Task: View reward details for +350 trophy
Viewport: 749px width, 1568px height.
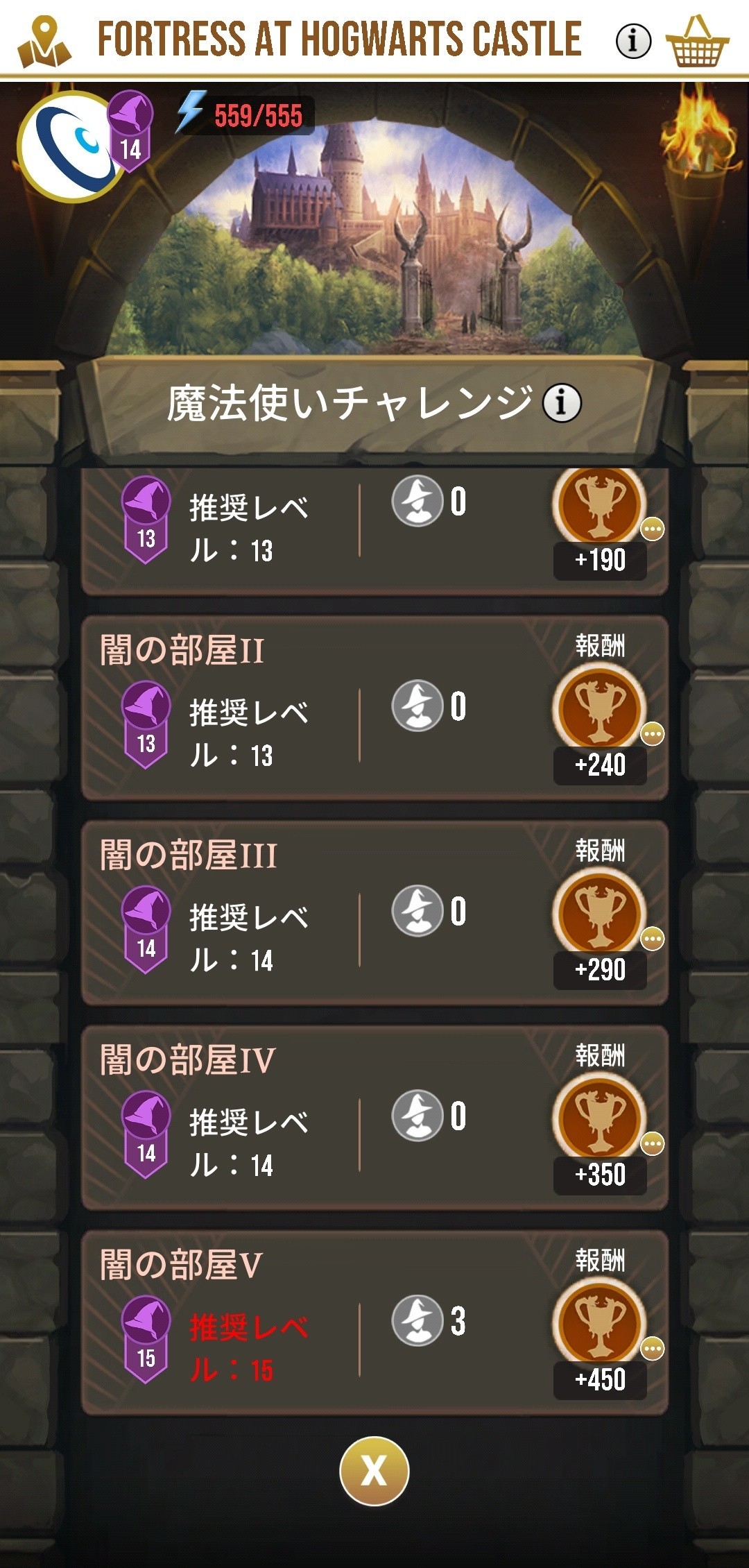Action: click(652, 1143)
